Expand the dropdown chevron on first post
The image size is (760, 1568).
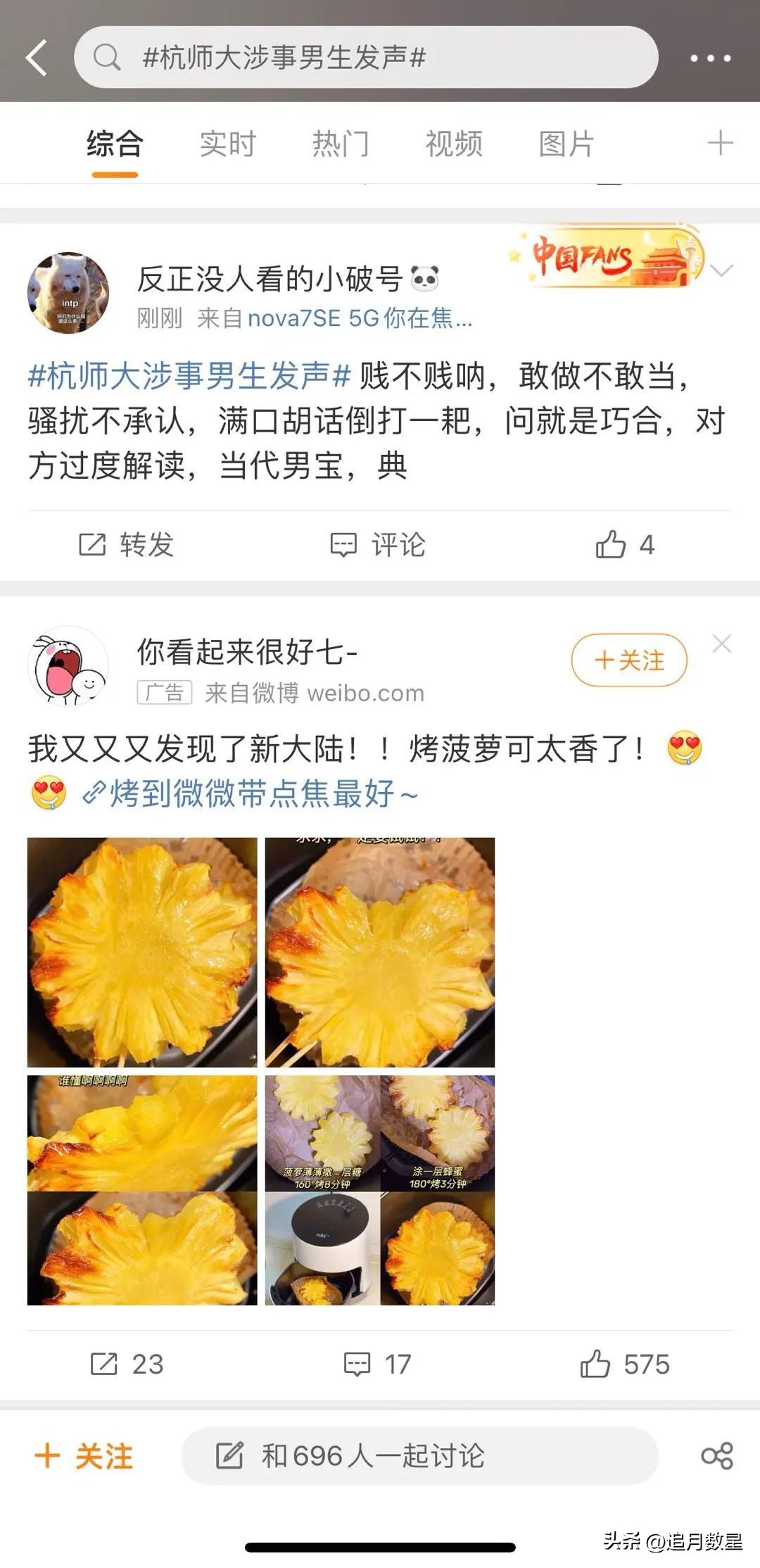tap(721, 271)
